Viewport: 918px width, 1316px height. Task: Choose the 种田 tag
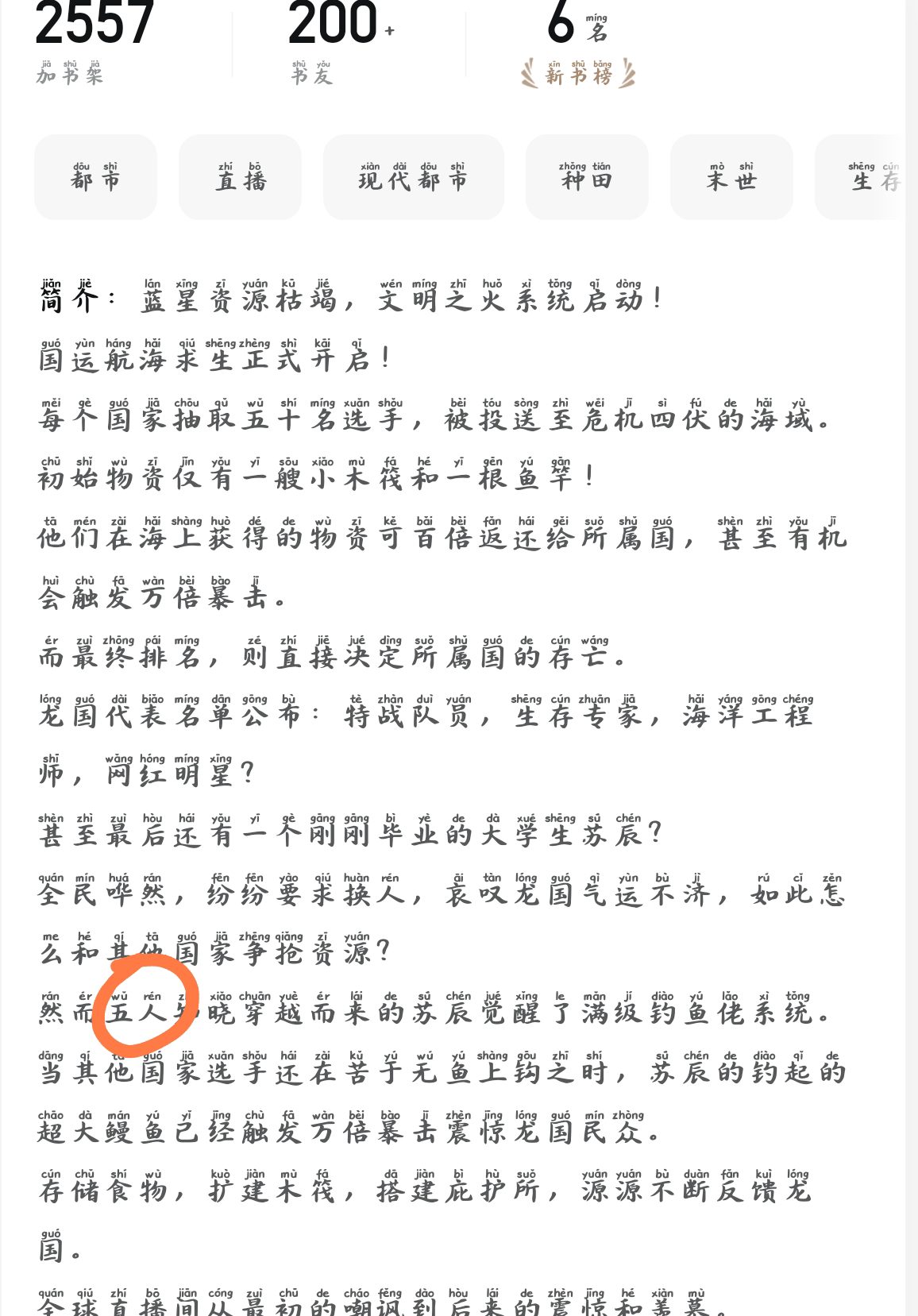[x=587, y=177]
